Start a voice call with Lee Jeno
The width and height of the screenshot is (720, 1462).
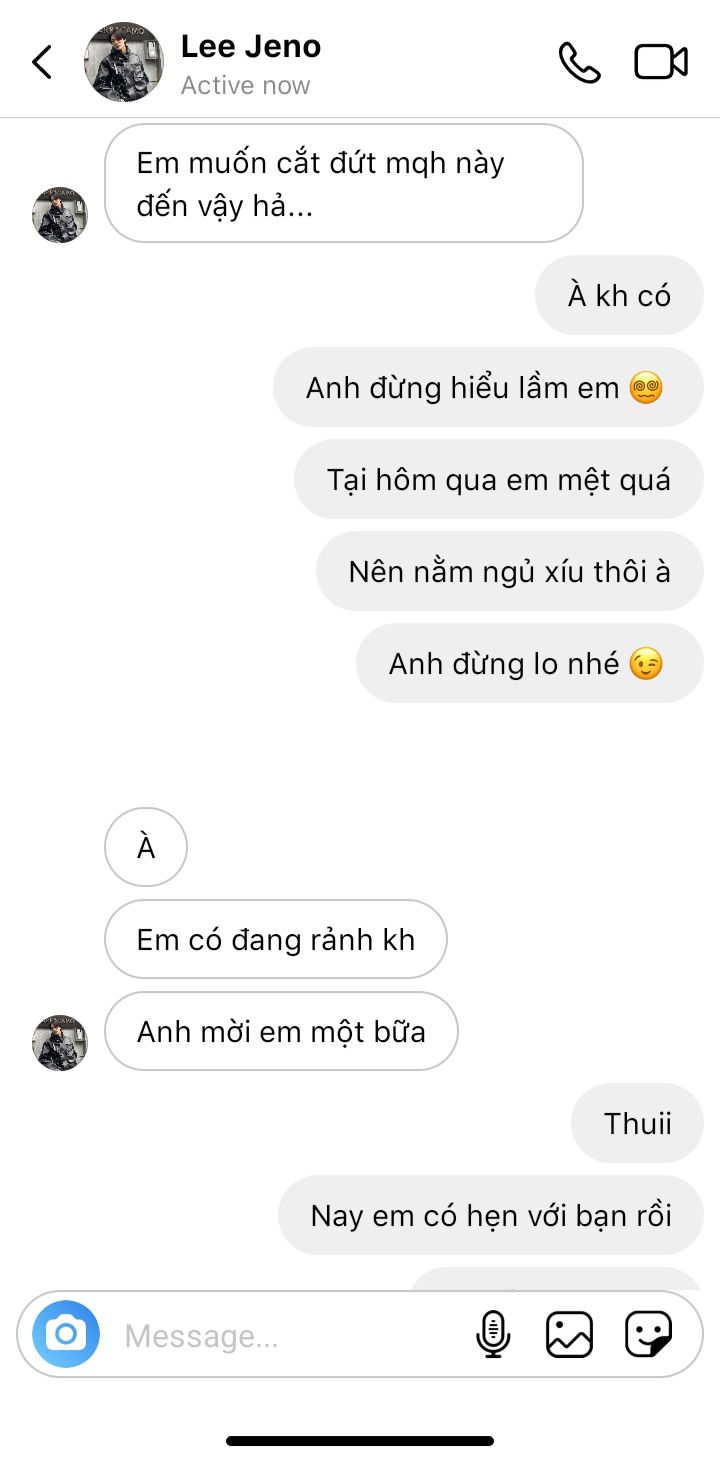pos(579,62)
